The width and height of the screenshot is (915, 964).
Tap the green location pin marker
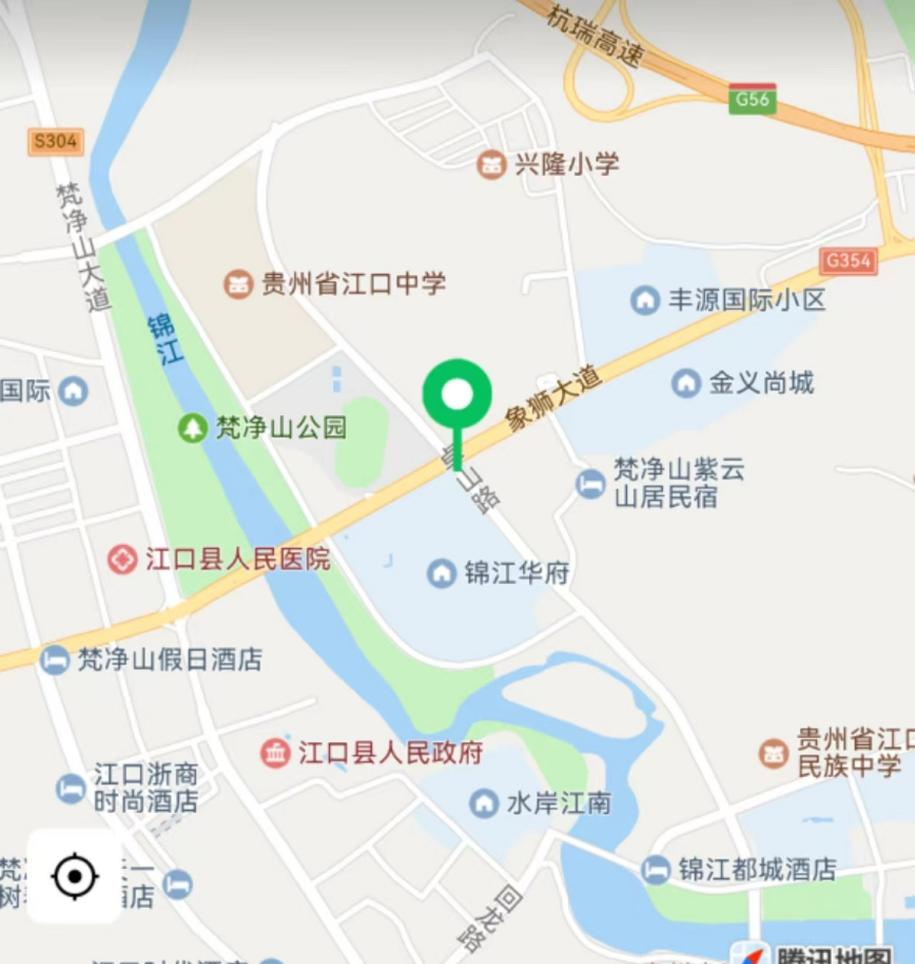[x=457, y=396]
